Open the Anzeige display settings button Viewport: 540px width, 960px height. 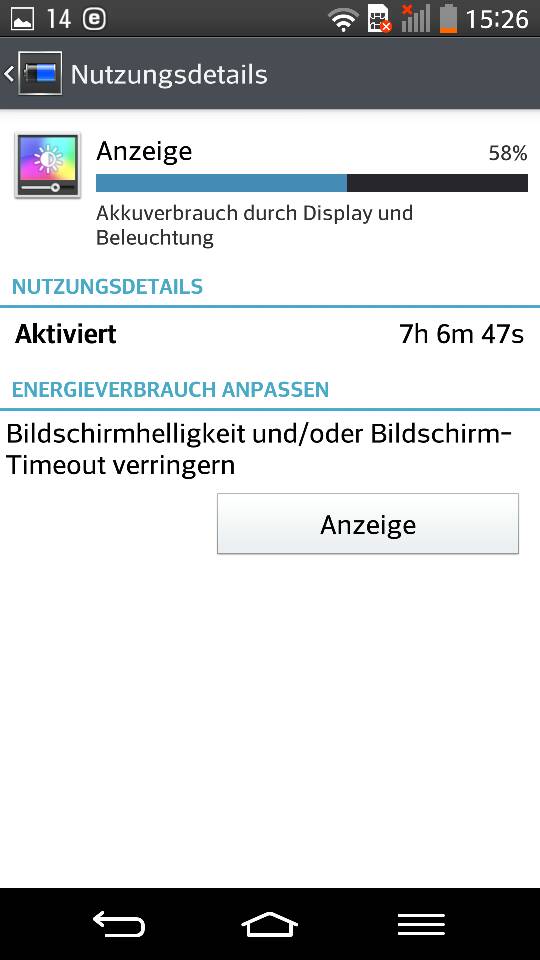click(x=368, y=524)
